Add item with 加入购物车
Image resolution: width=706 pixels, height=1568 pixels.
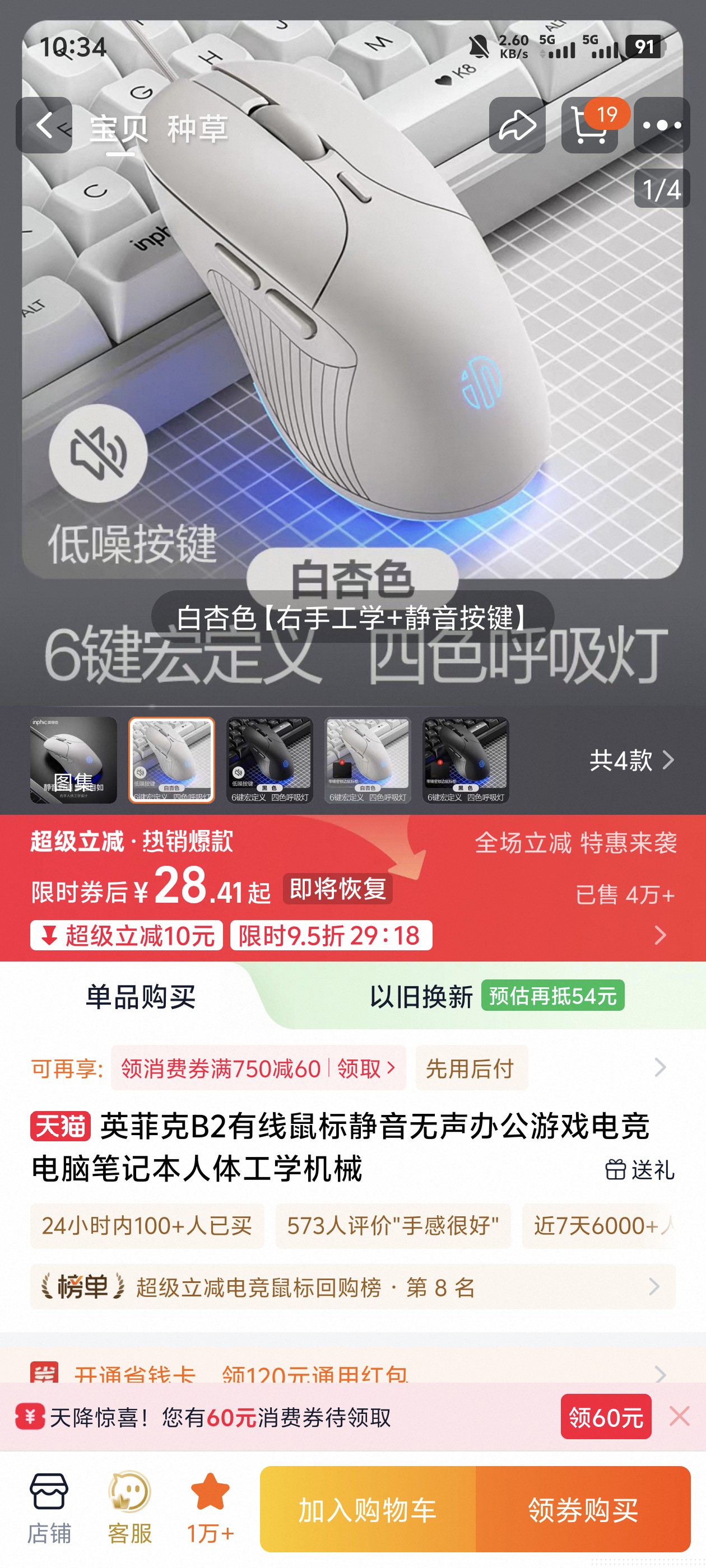368,1510
